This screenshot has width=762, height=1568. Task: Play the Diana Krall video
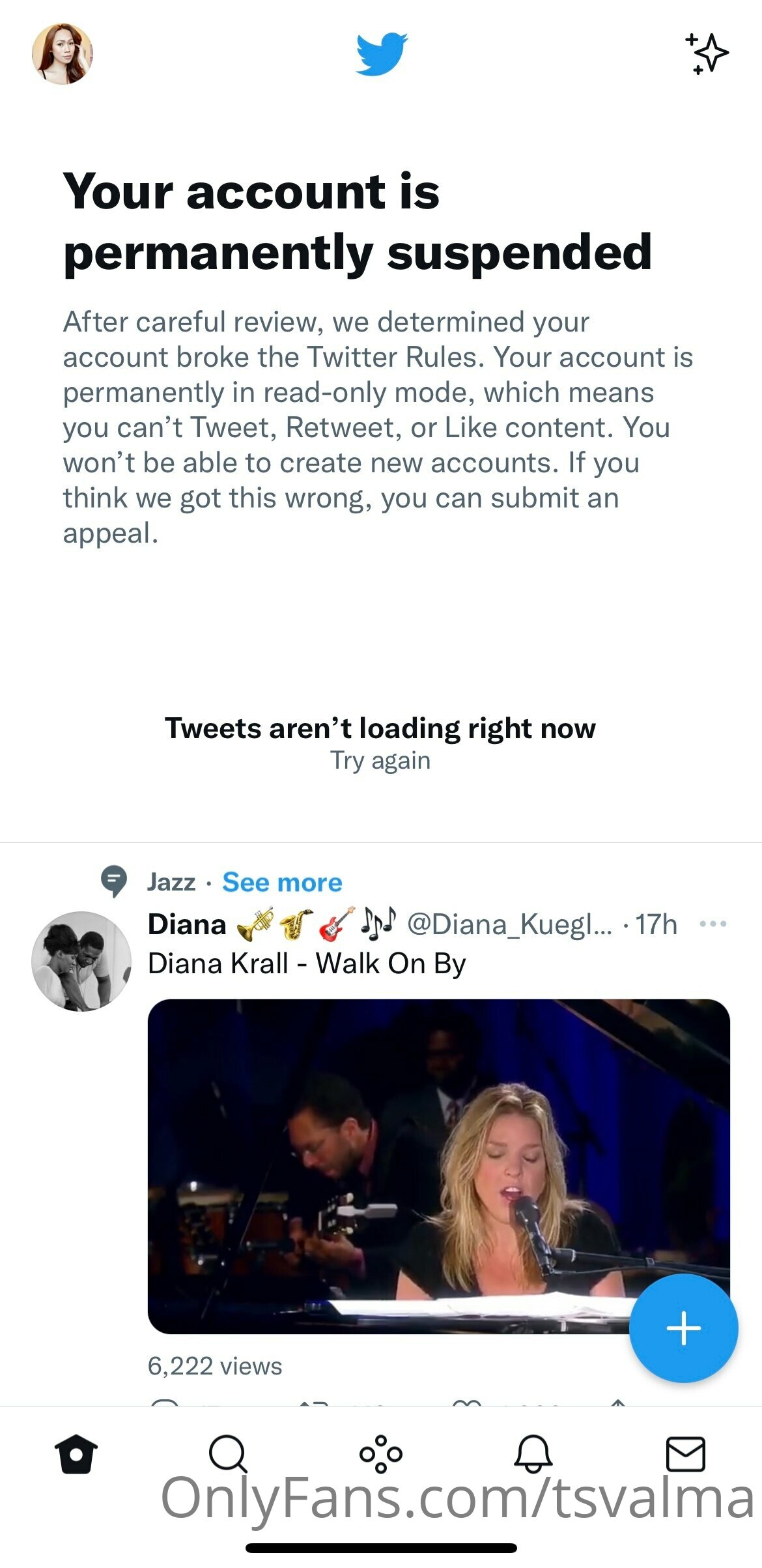(438, 1166)
